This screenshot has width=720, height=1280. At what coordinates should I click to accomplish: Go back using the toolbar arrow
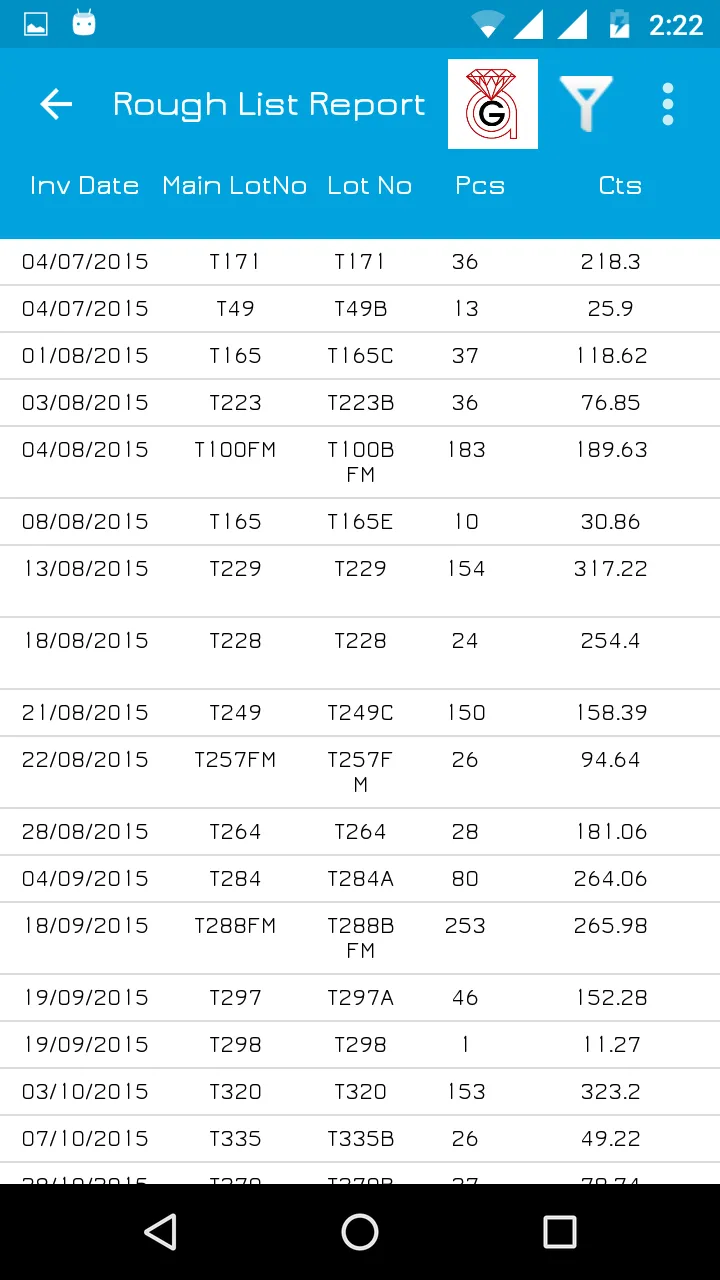point(56,104)
